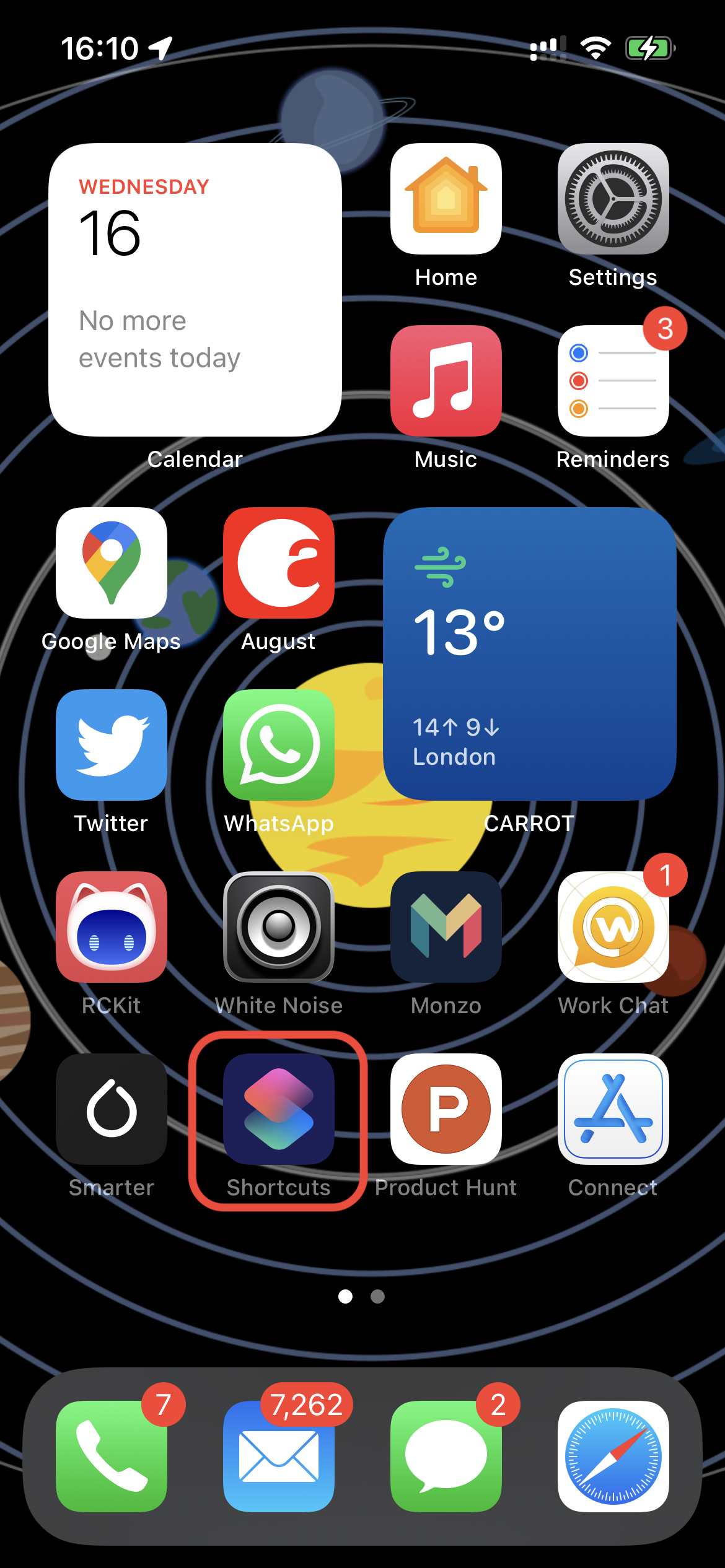Screen dimensions: 725x1568
Task: Open Mail from the dock
Action: [279, 1456]
